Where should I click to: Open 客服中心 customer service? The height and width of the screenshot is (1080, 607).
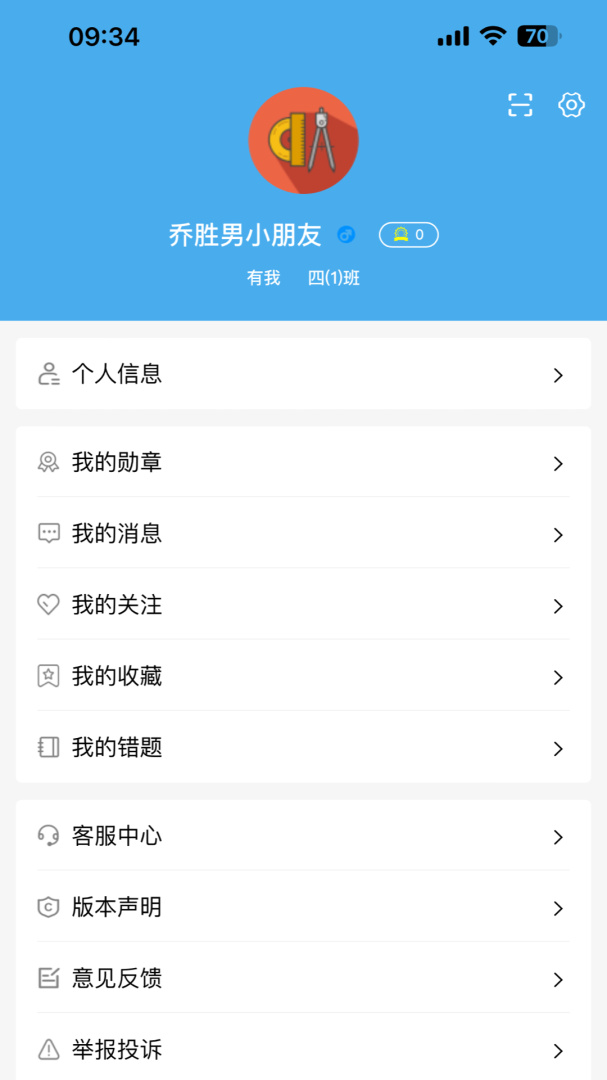pyautogui.click(x=303, y=836)
